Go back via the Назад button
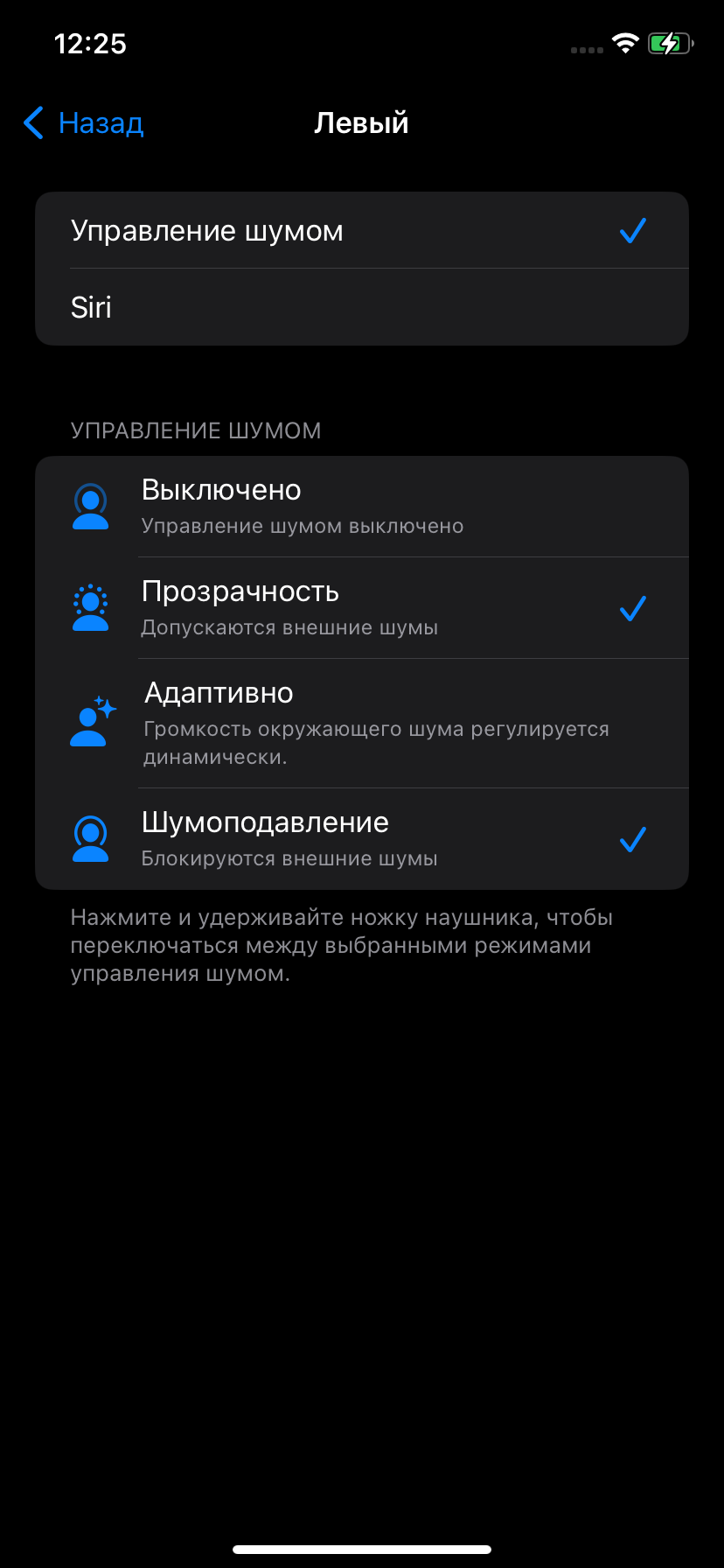Screen dimensions: 724x1568 click(x=84, y=123)
